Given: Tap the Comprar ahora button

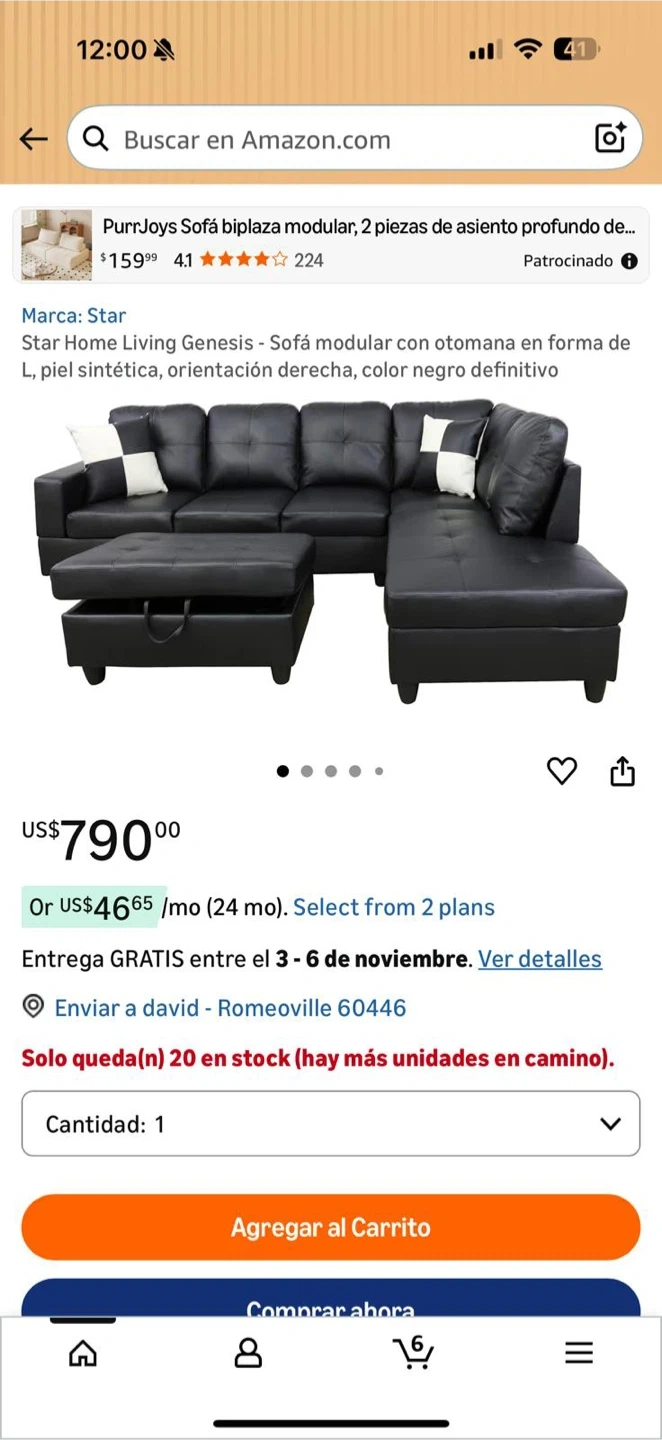Looking at the screenshot, I should point(330,1300).
